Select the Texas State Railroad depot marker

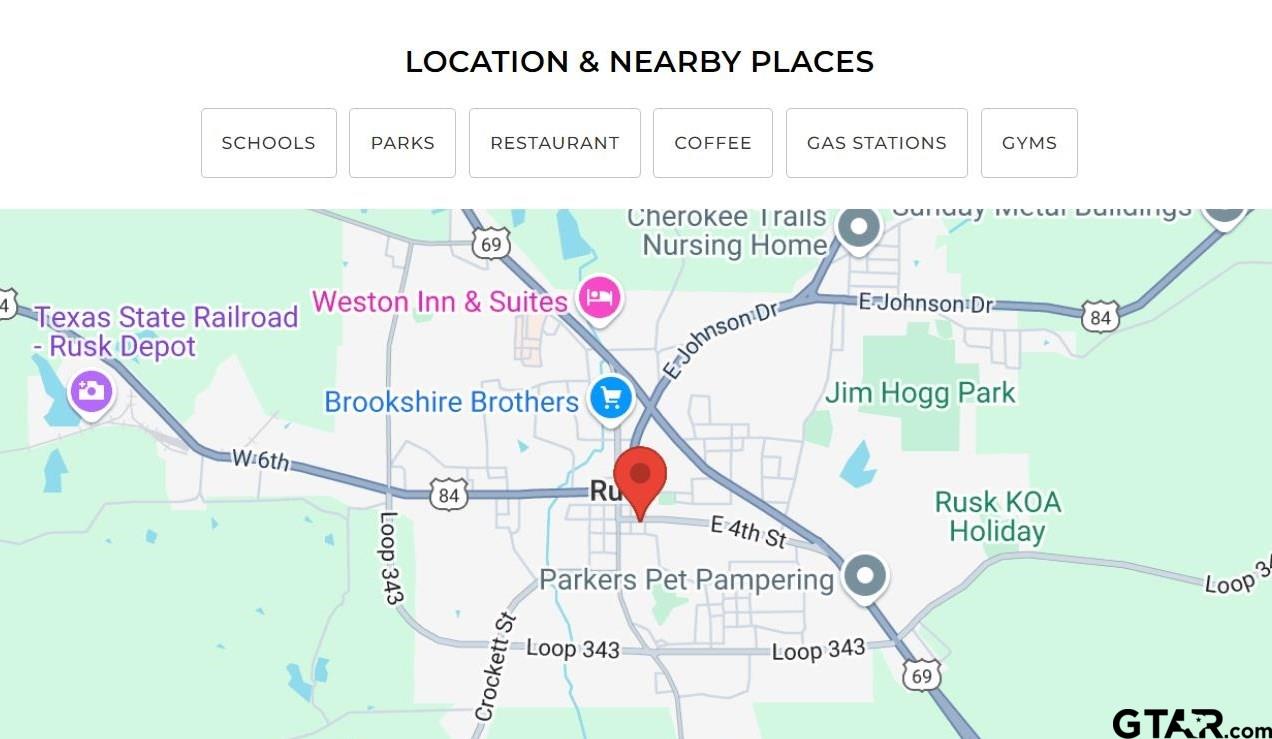click(x=91, y=391)
